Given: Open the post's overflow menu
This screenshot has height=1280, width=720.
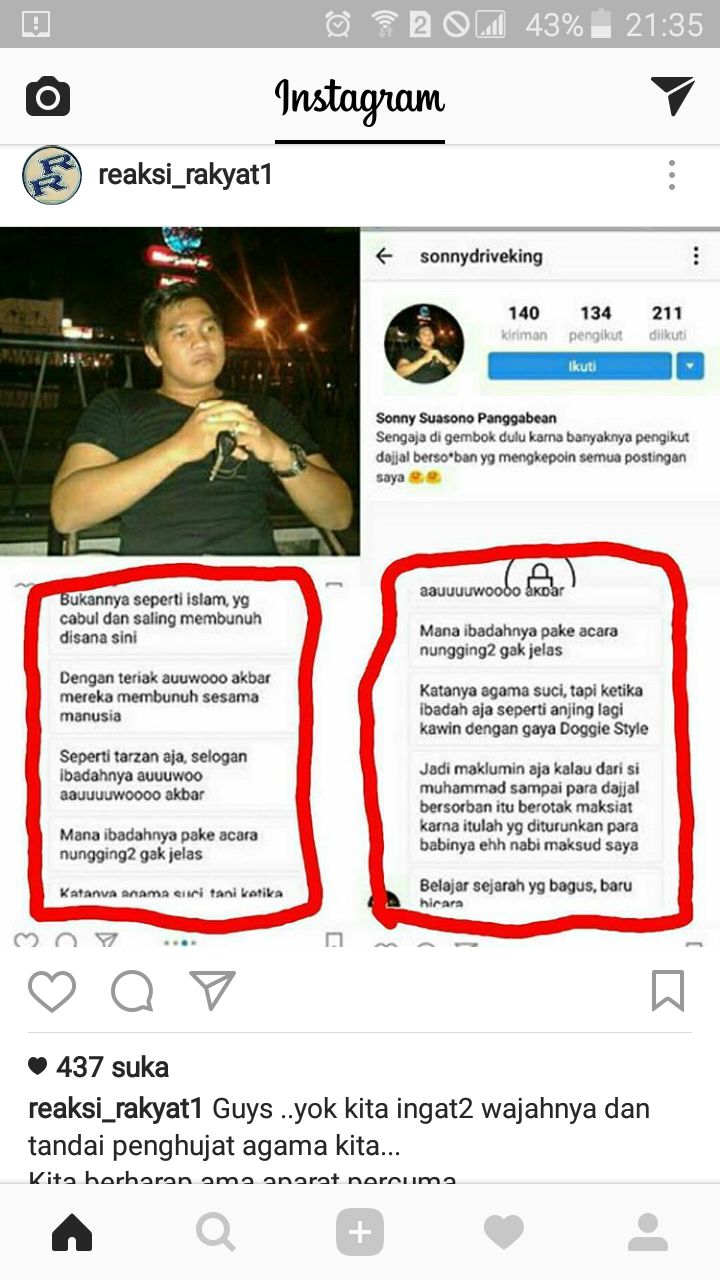Looking at the screenshot, I should click(672, 175).
